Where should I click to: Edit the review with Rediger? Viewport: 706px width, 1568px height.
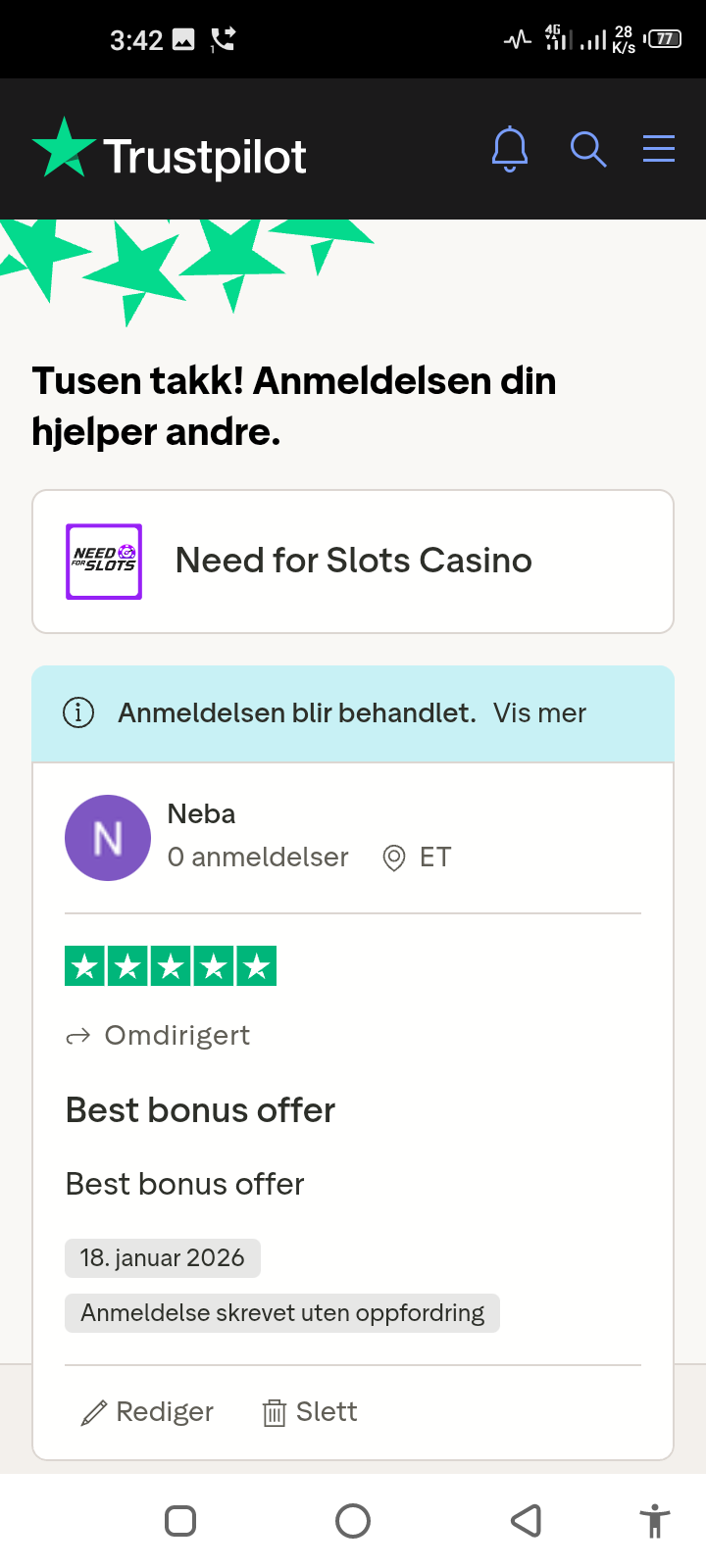(147, 1412)
